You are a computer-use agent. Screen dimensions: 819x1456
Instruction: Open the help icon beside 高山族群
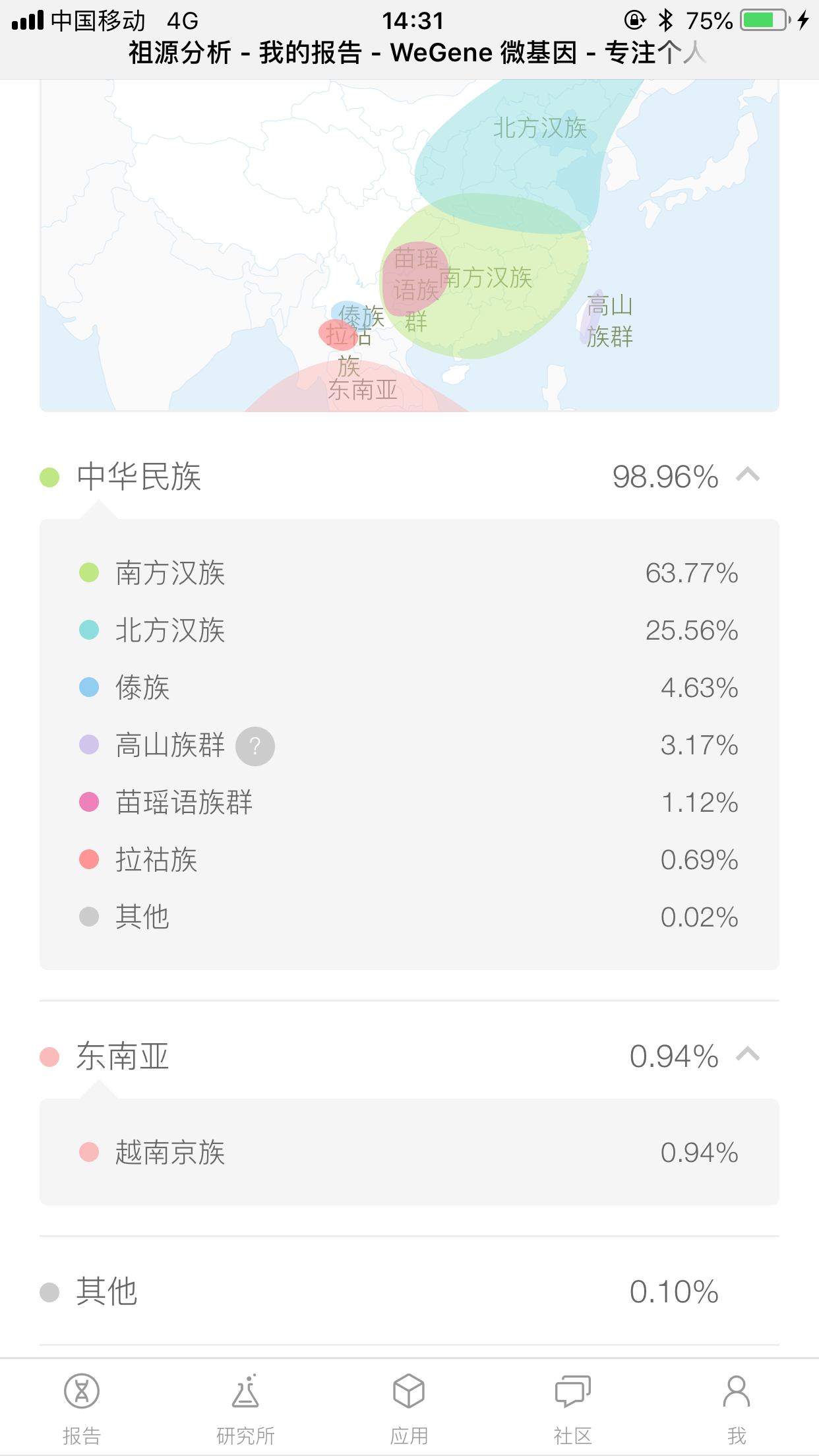point(255,746)
